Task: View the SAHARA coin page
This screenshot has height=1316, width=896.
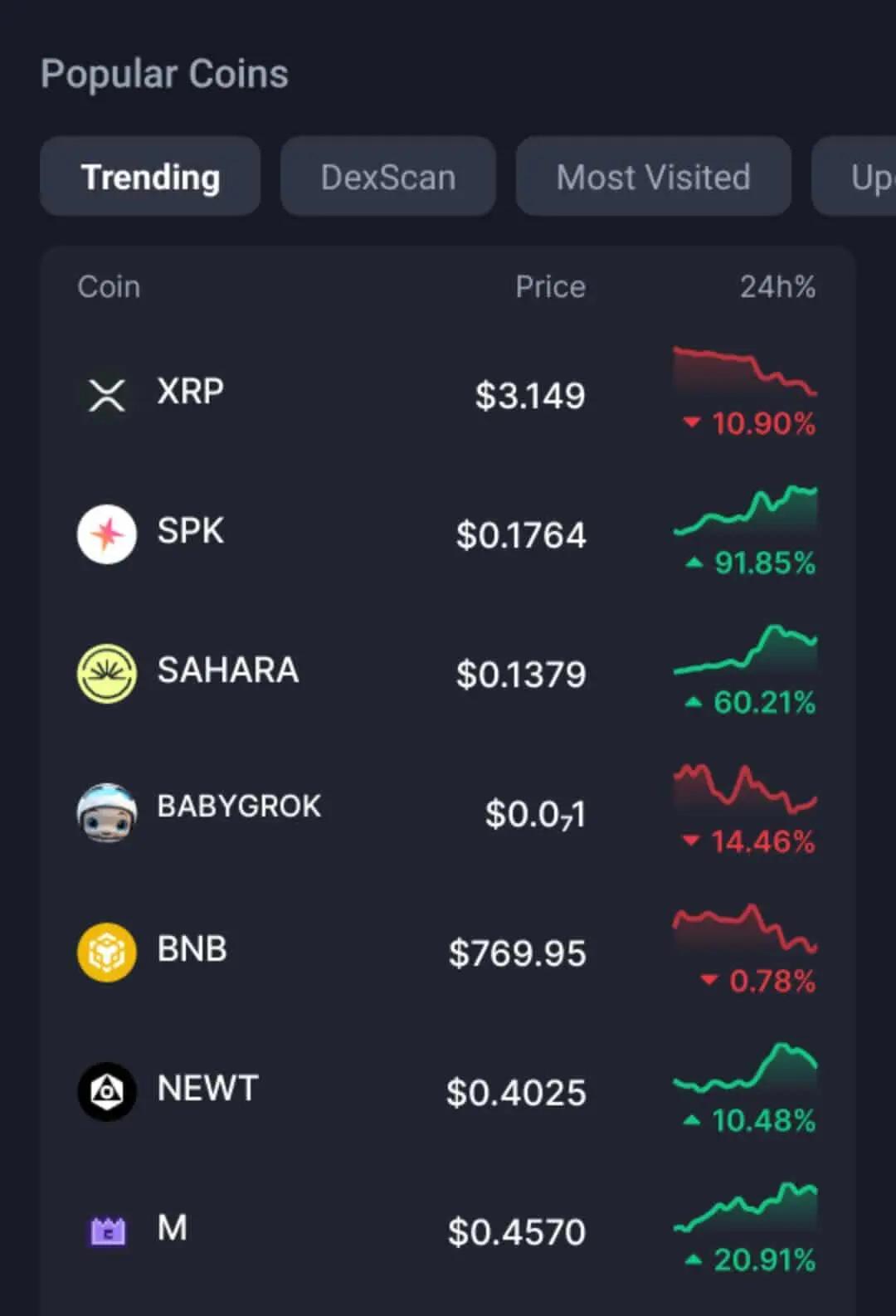Action: click(x=227, y=671)
